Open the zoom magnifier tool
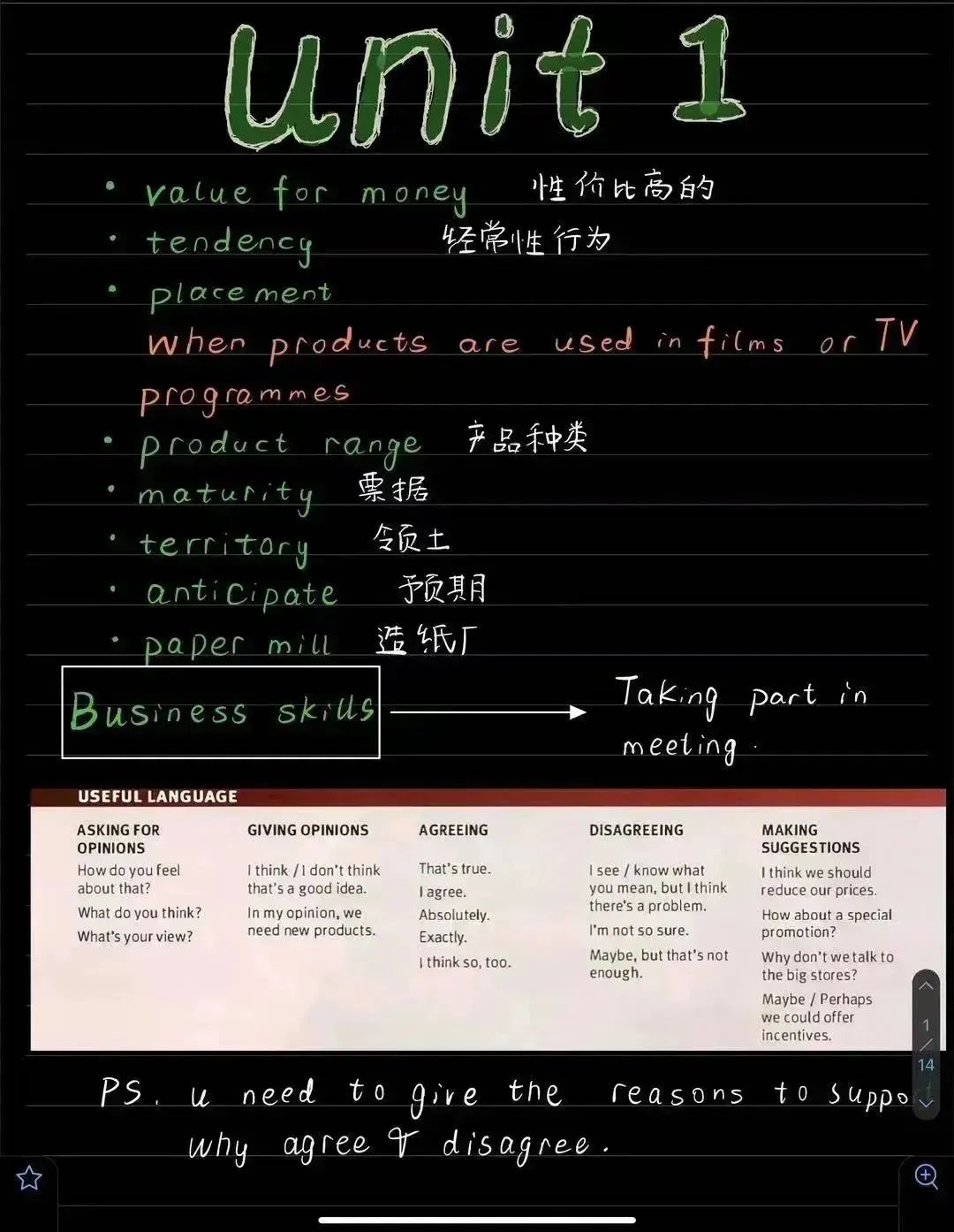954x1232 pixels. [x=926, y=1176]
